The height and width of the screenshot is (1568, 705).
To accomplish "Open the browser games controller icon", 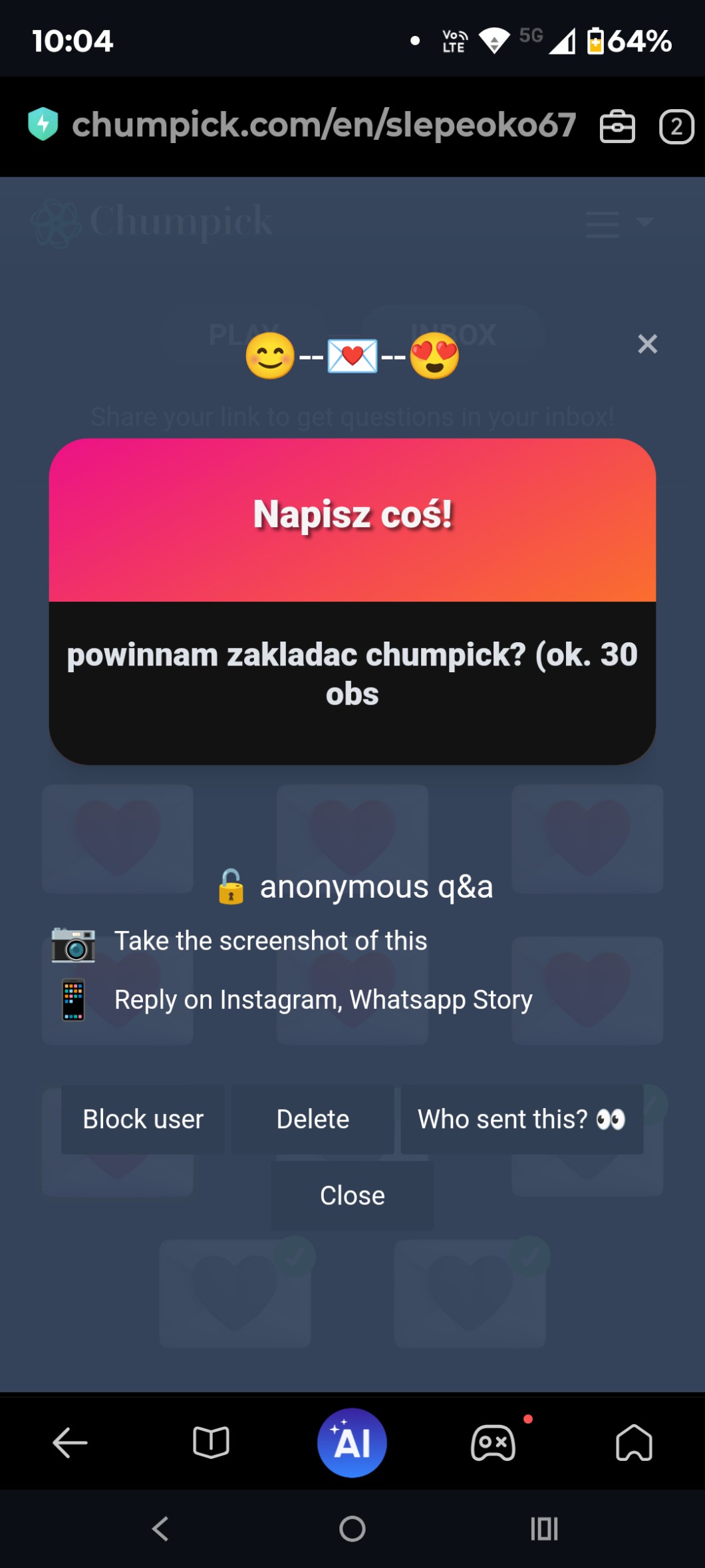I will click(493, 1443).
